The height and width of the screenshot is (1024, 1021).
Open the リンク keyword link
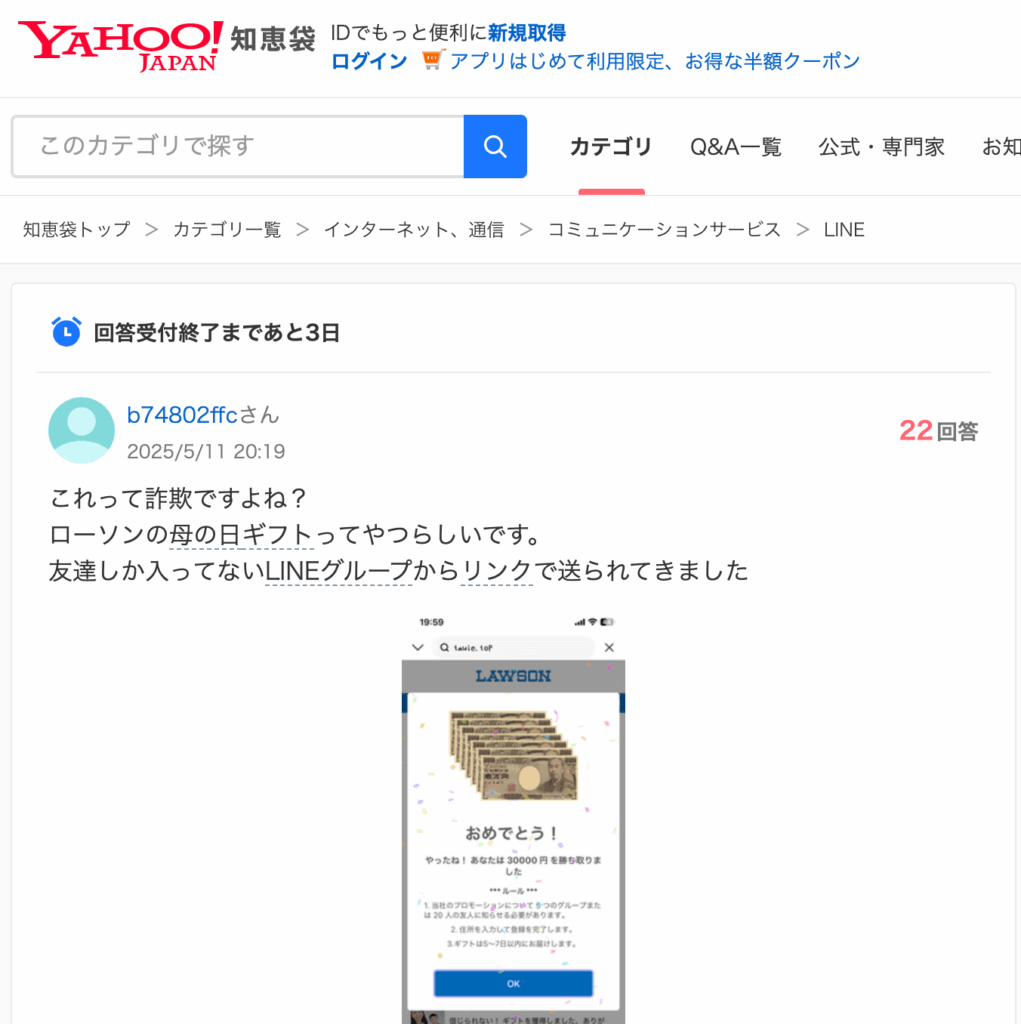tap(497, 571)
